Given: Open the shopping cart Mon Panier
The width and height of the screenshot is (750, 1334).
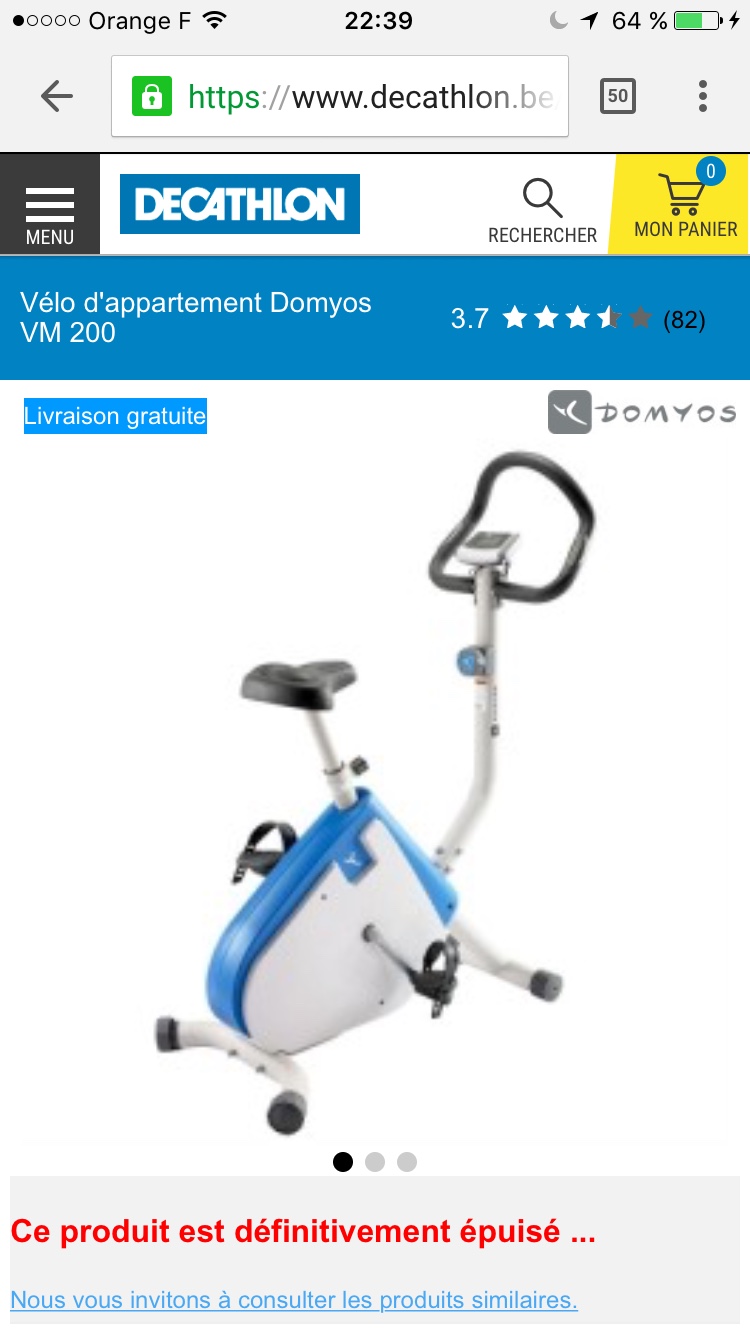Looking at the screenshot, I should point(683,202).
